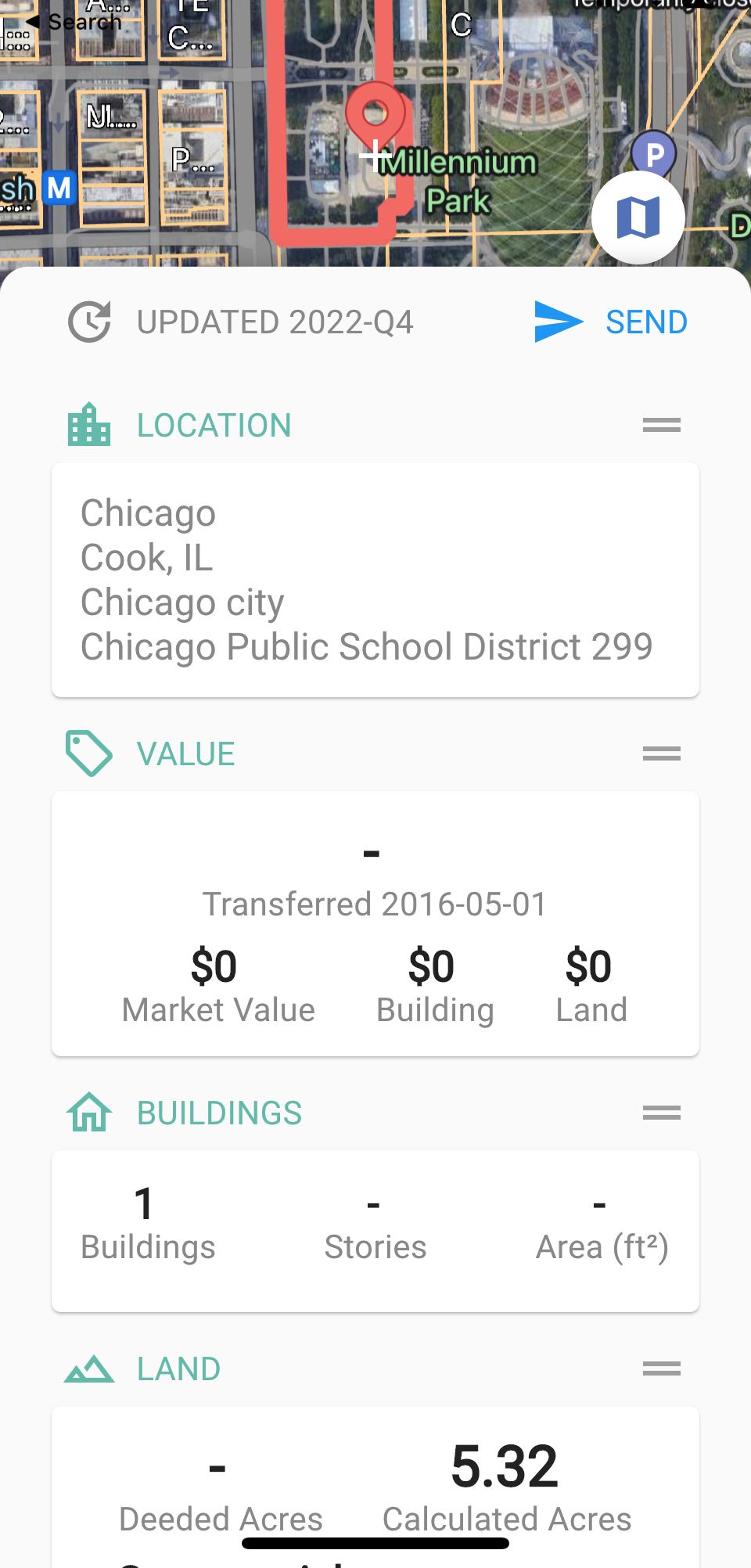Tap the metro station marker
Image resolution: width=751 pixels, height=1568 pixels.
pyautogui.click(x=59, y=188)
